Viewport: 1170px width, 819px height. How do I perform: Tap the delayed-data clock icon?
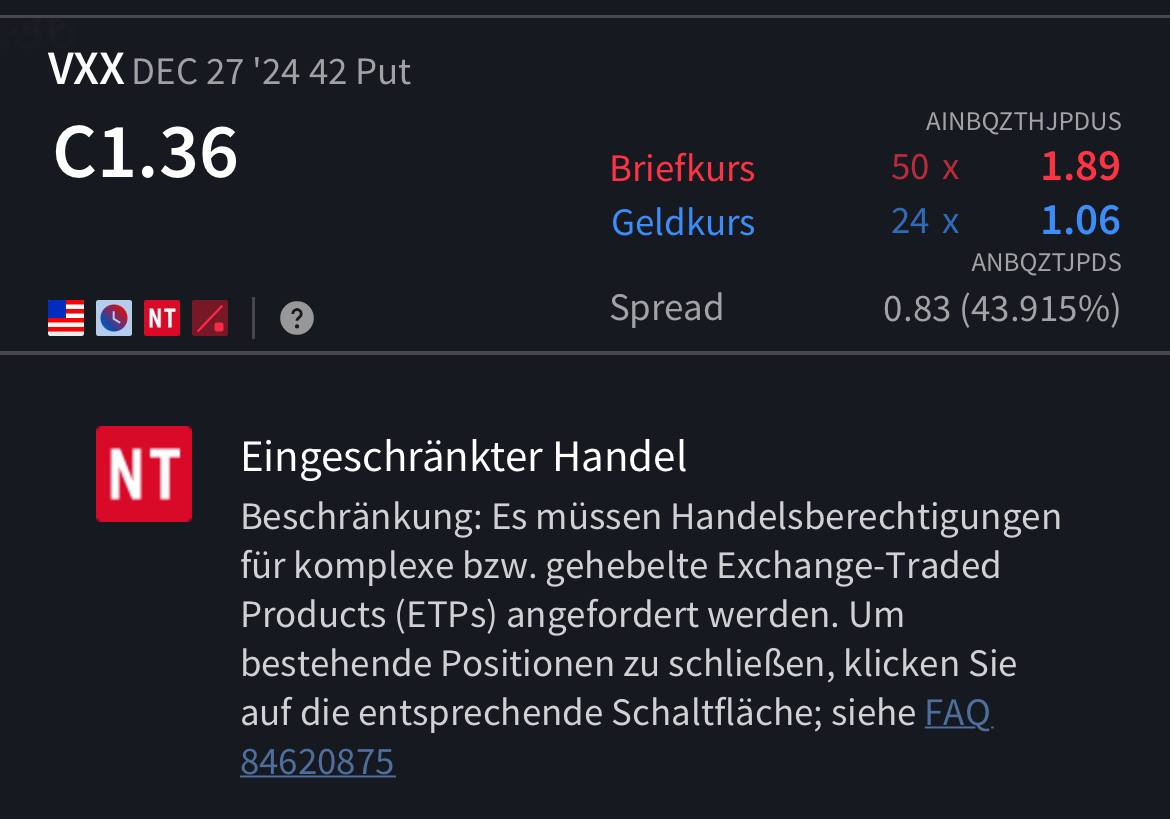(114, 319)
